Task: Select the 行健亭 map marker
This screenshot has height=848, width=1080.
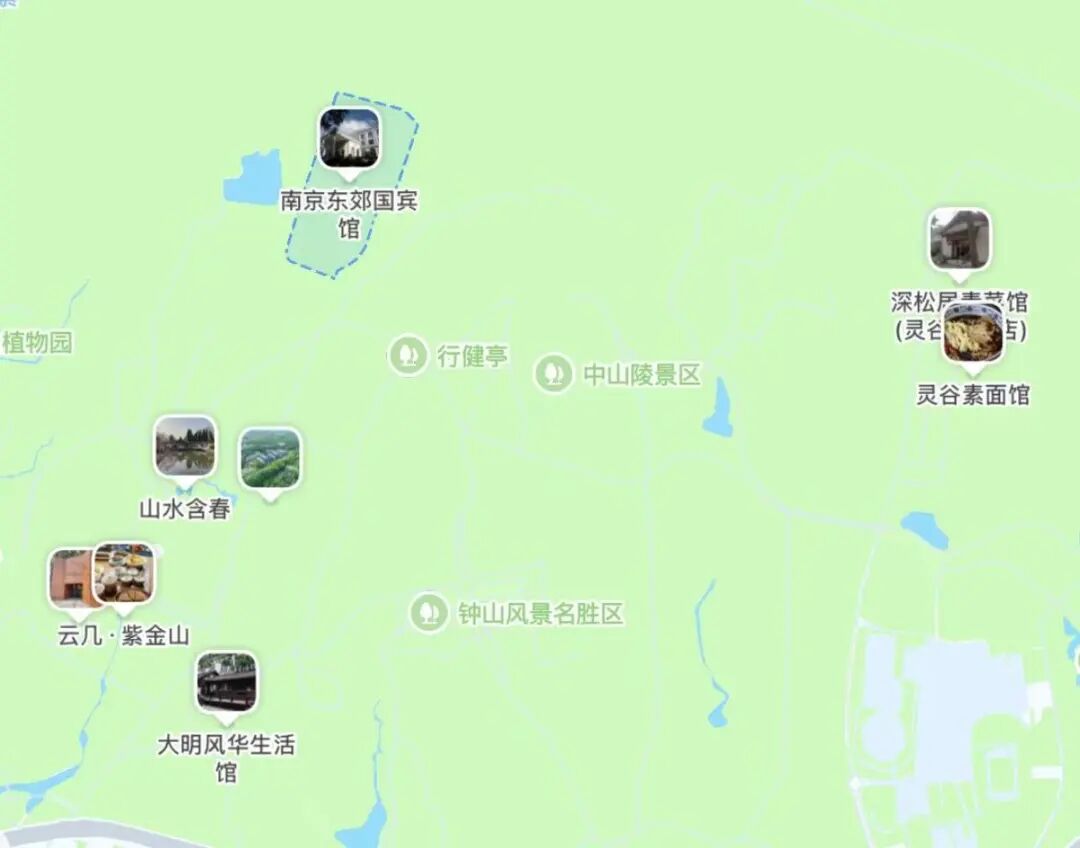Action: (x=408, y=355)
